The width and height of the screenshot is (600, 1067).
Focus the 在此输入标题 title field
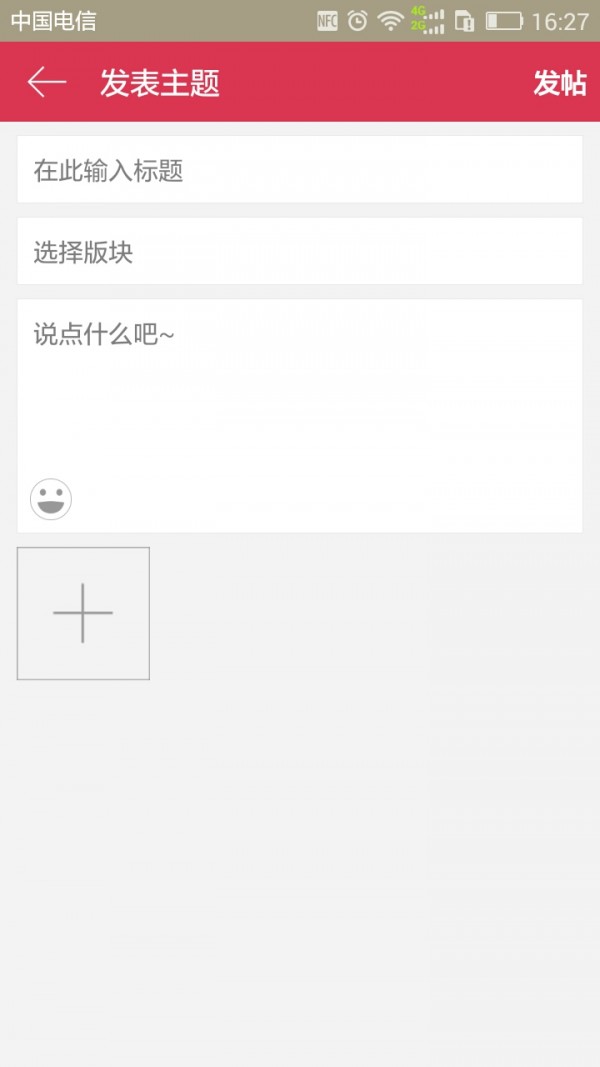300,170
